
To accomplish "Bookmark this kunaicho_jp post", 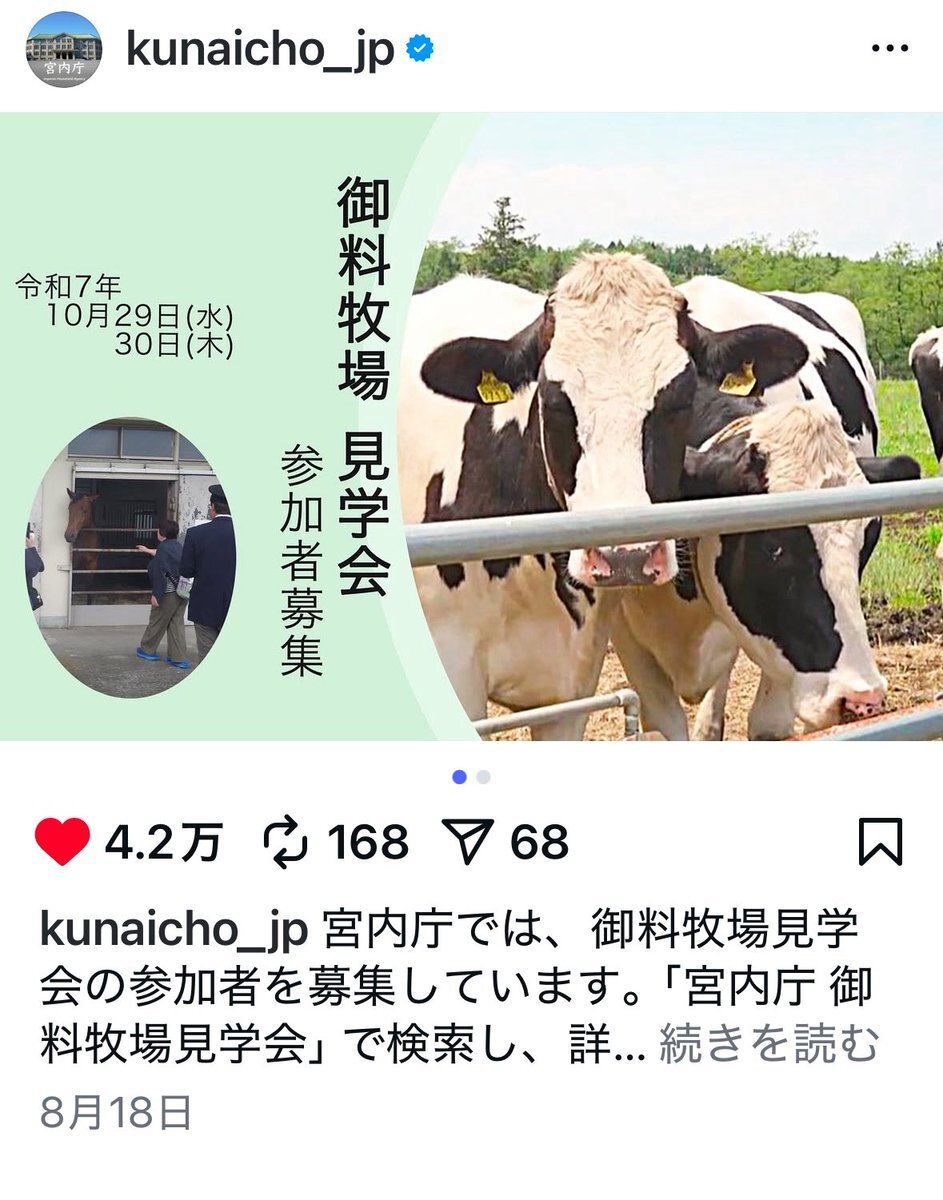I will [881, 842].
